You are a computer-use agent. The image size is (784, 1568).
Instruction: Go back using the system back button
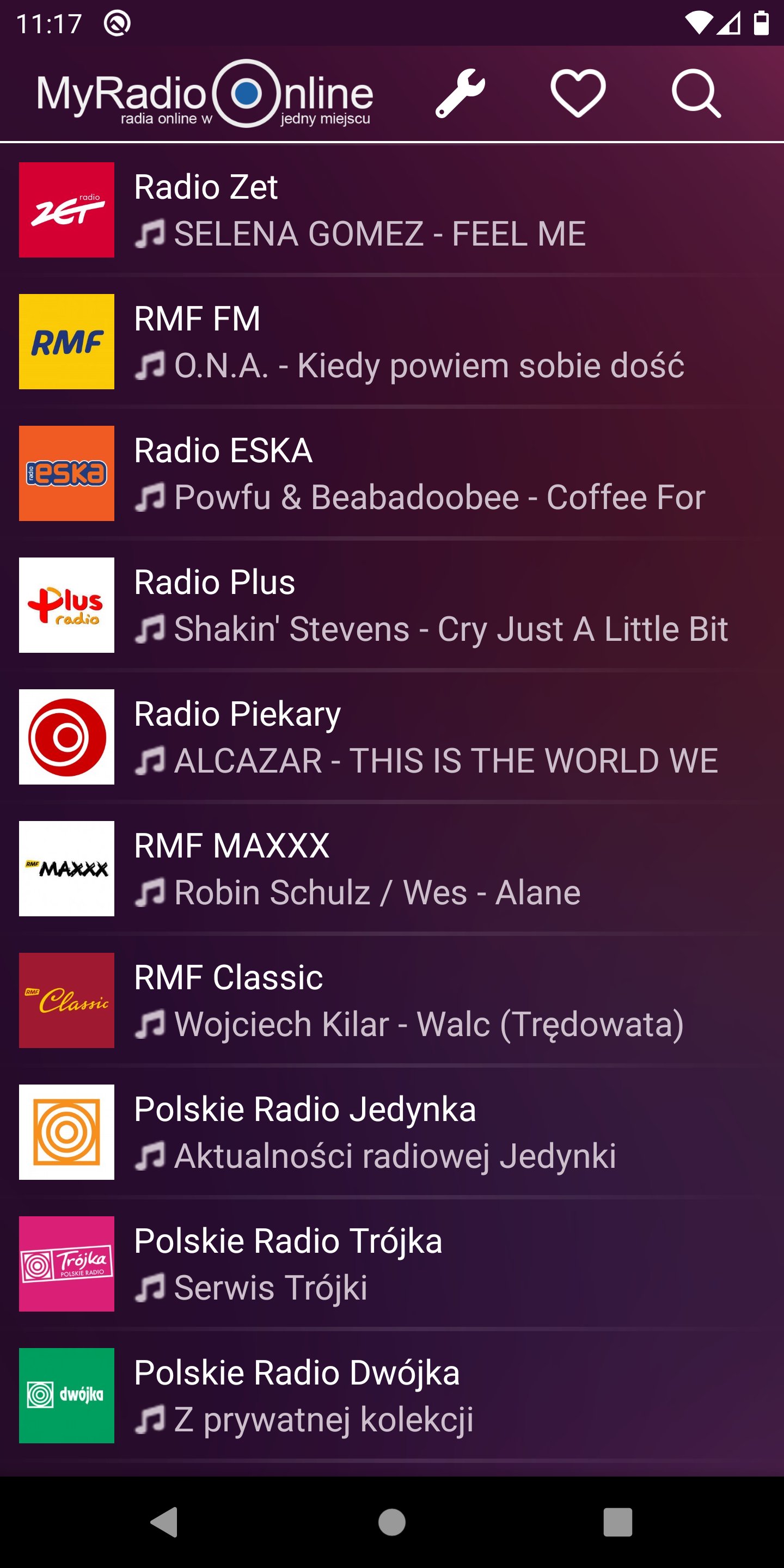pyautogui.click(x=164, y=1522)
